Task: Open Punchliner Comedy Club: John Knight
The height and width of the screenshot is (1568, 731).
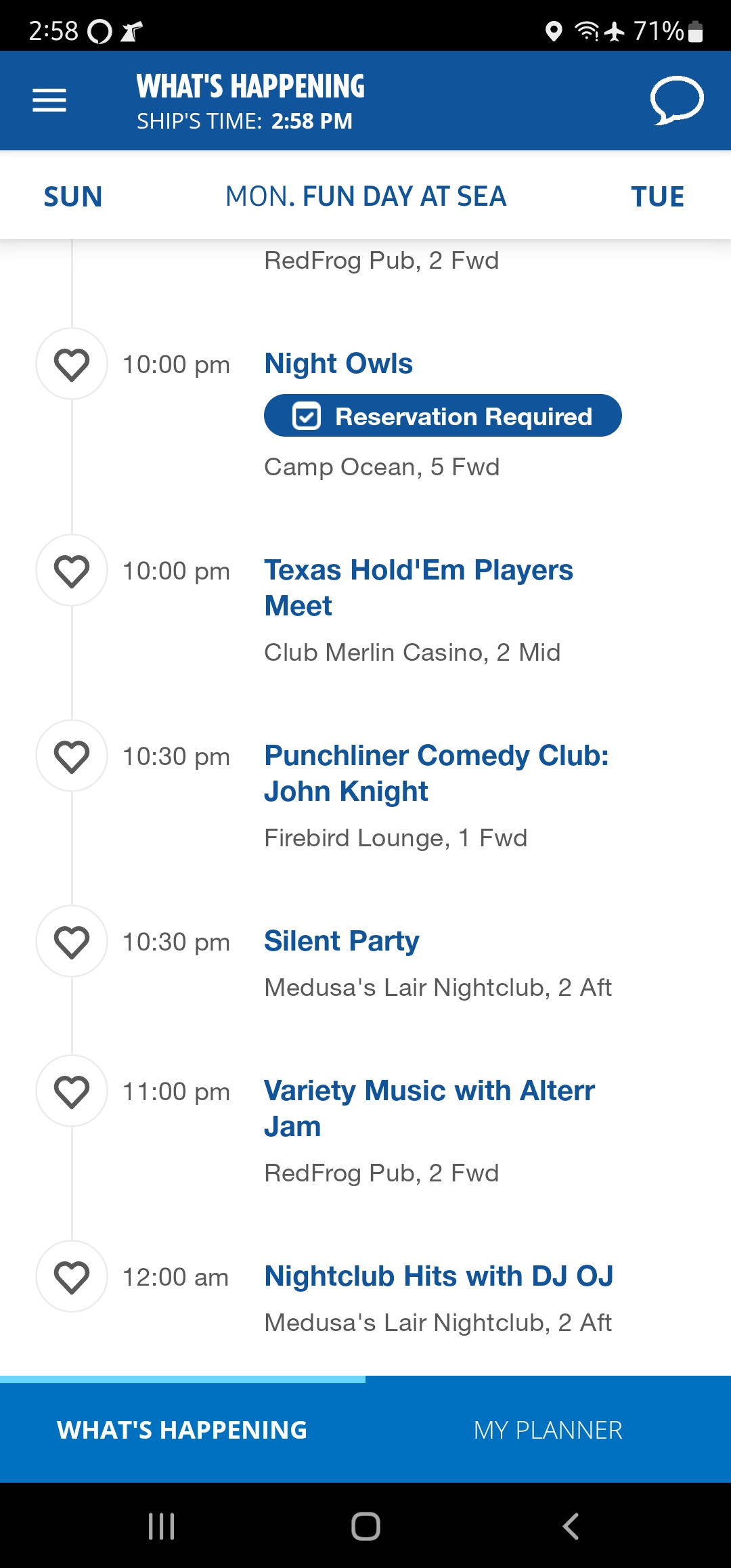Action: [x=437, y=773]
